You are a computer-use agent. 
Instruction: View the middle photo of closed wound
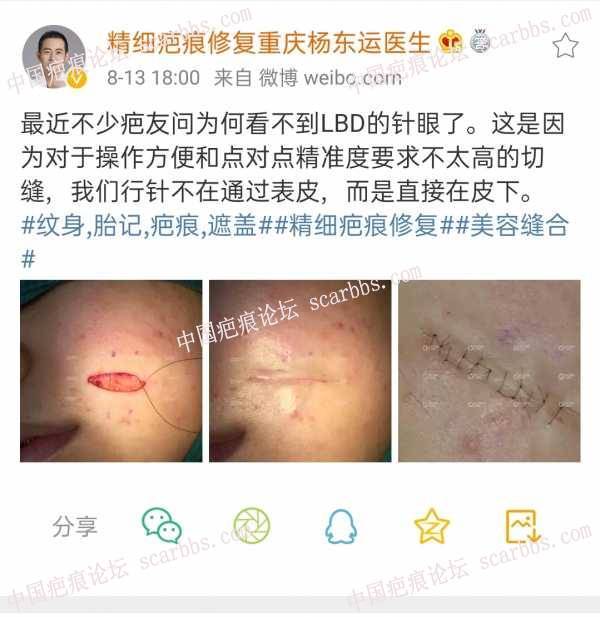pos(299,370)
